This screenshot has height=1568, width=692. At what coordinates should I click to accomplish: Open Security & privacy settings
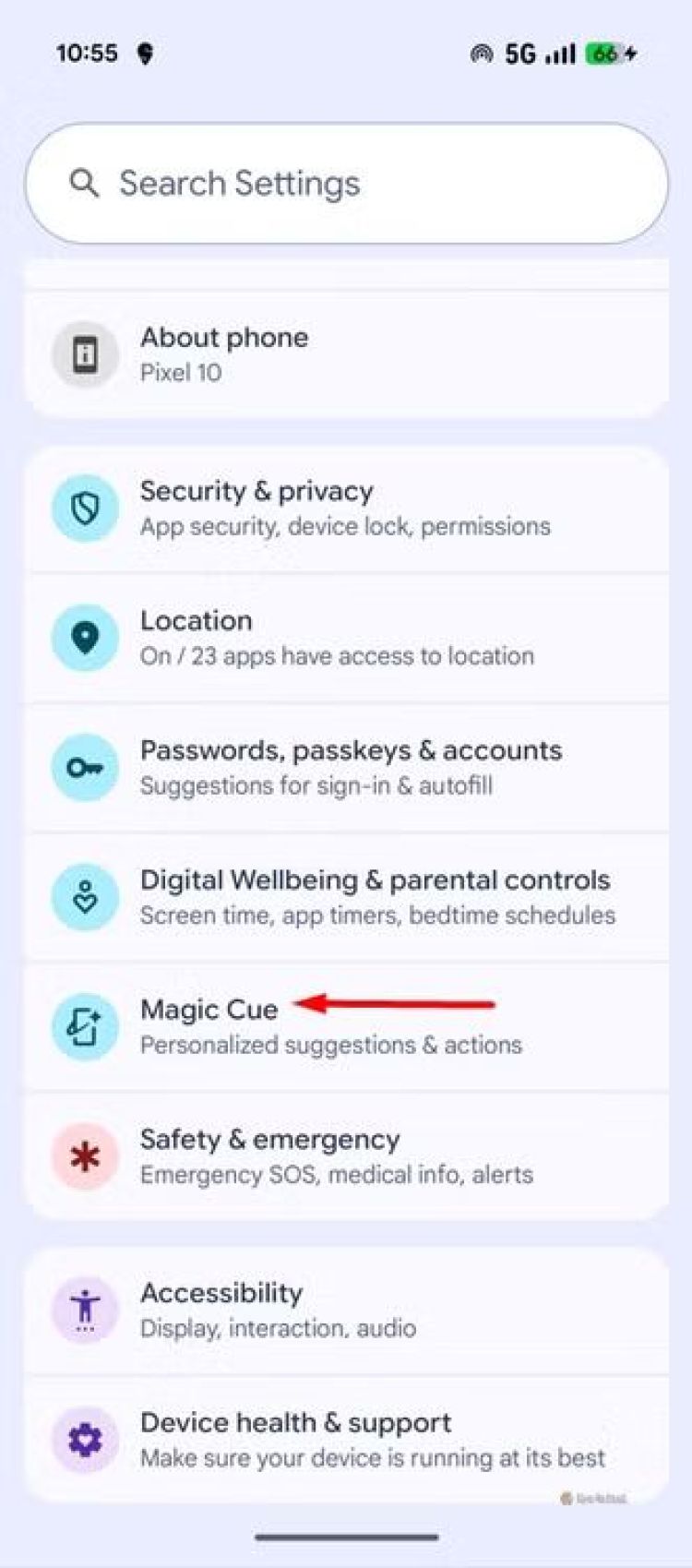[x=346, y=508]
